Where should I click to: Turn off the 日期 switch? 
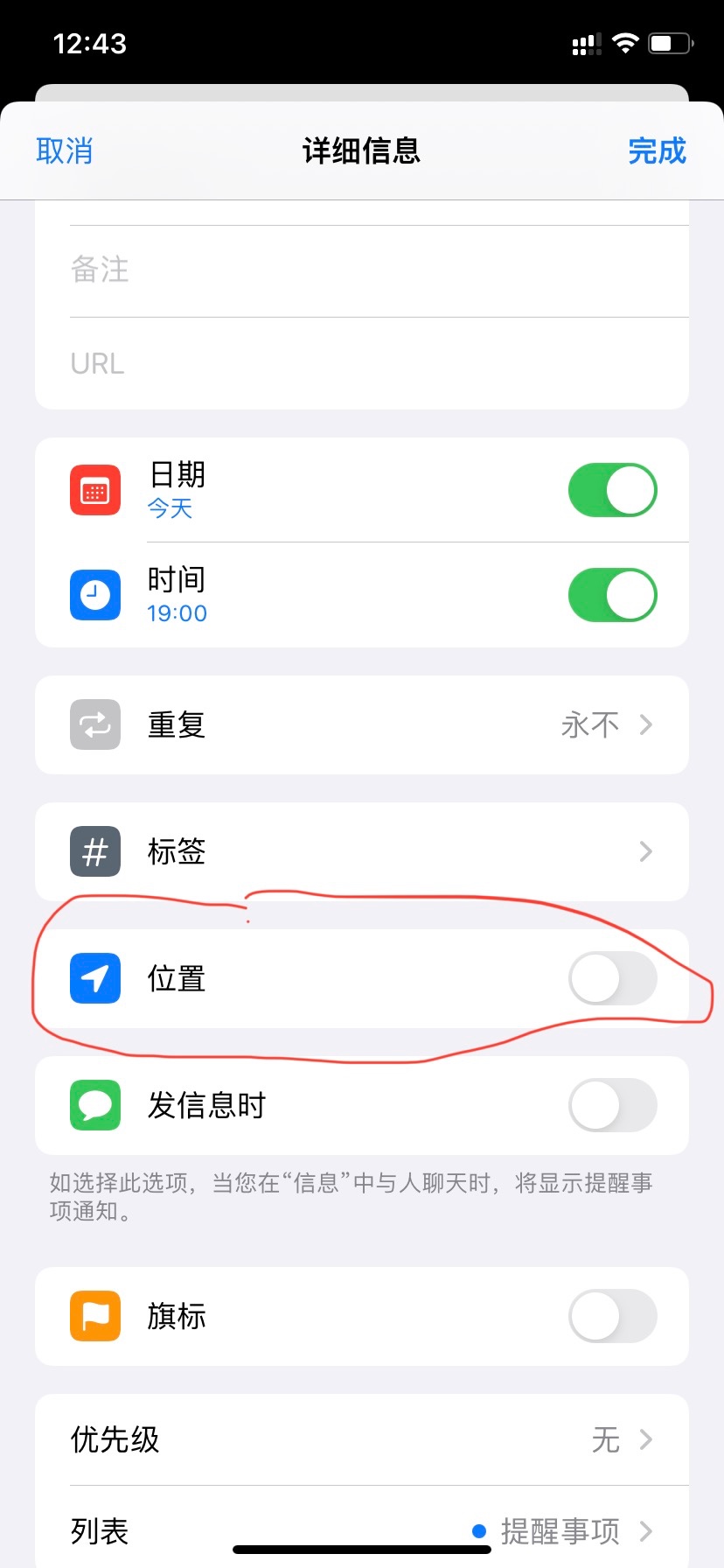pyautogui.click(x=612, y=490)
